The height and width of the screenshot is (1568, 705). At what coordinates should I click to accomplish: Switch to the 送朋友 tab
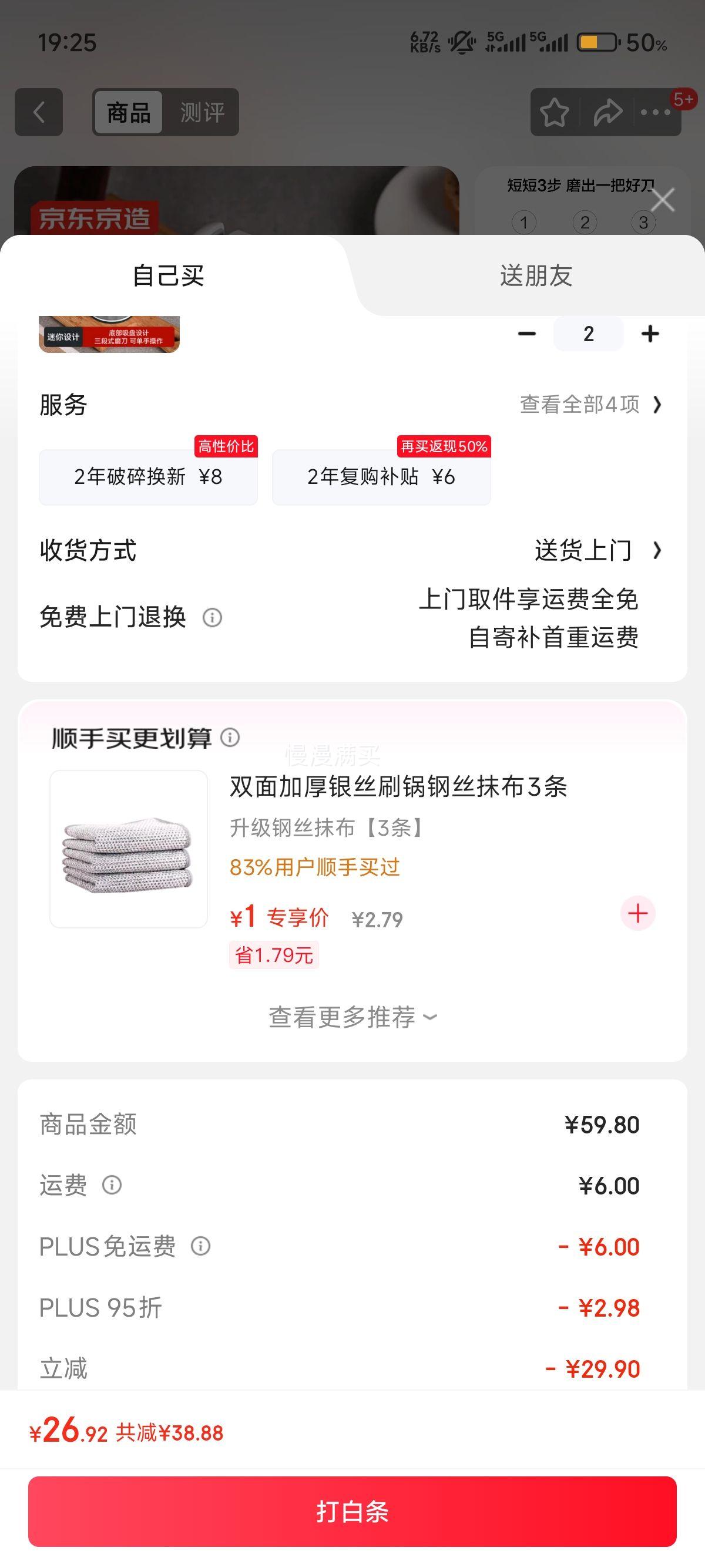tap(536, 276)
